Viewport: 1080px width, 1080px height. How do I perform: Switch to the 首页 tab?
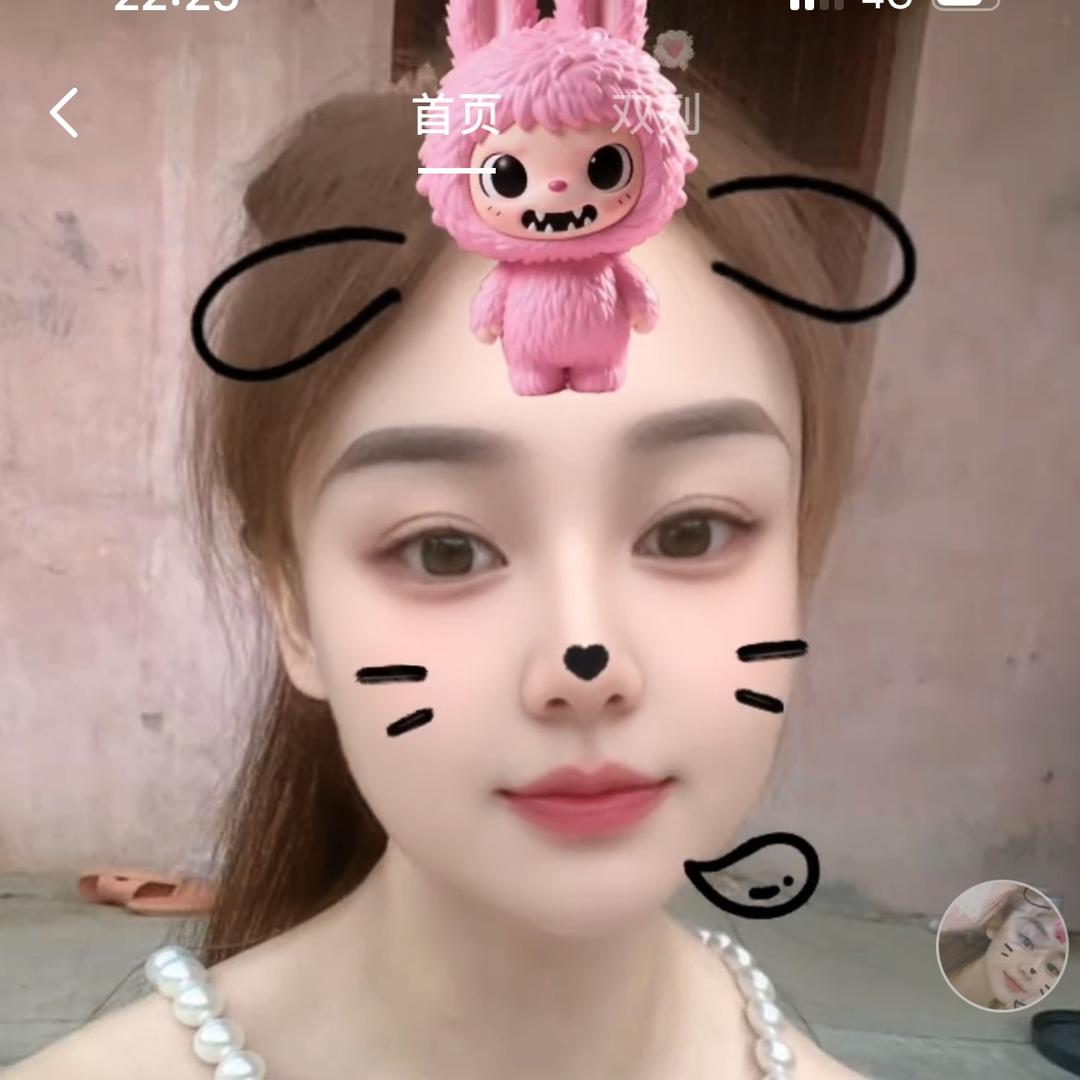click(457, 116)
